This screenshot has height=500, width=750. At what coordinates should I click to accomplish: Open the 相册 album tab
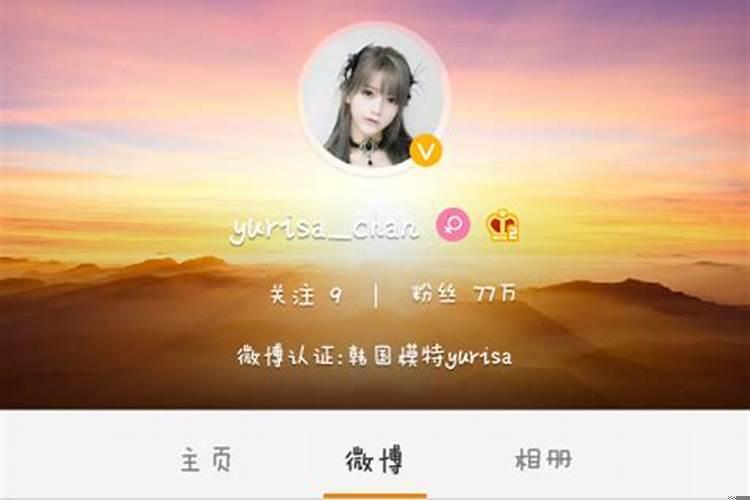pos(543,459)
